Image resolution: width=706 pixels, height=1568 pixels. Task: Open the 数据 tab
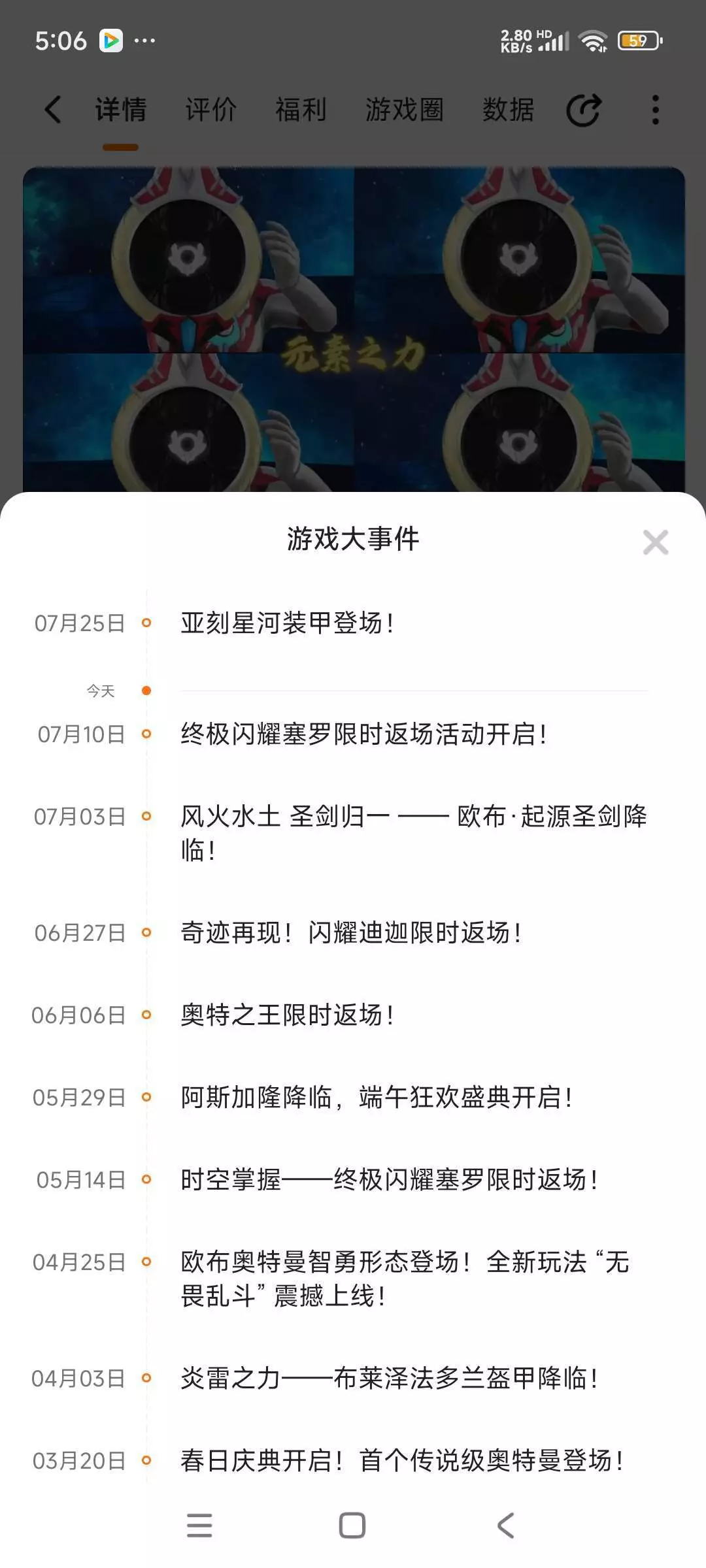tap(508, 109)
